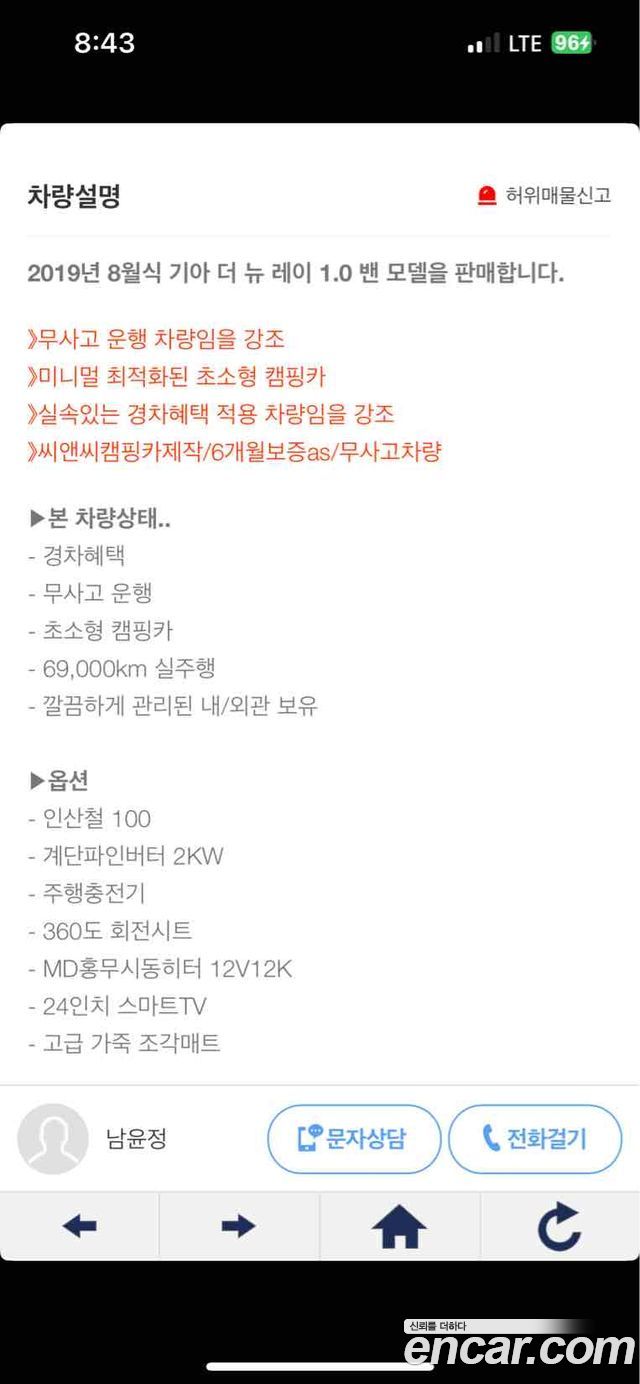Go forward with the right arrow
Image resolution: width=640 pixels, height=1384 pixels.
(x=239, y=1226)
